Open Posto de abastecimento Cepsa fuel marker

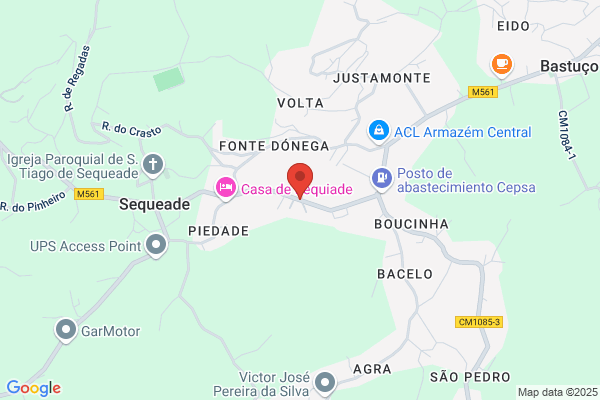(382, 179)
